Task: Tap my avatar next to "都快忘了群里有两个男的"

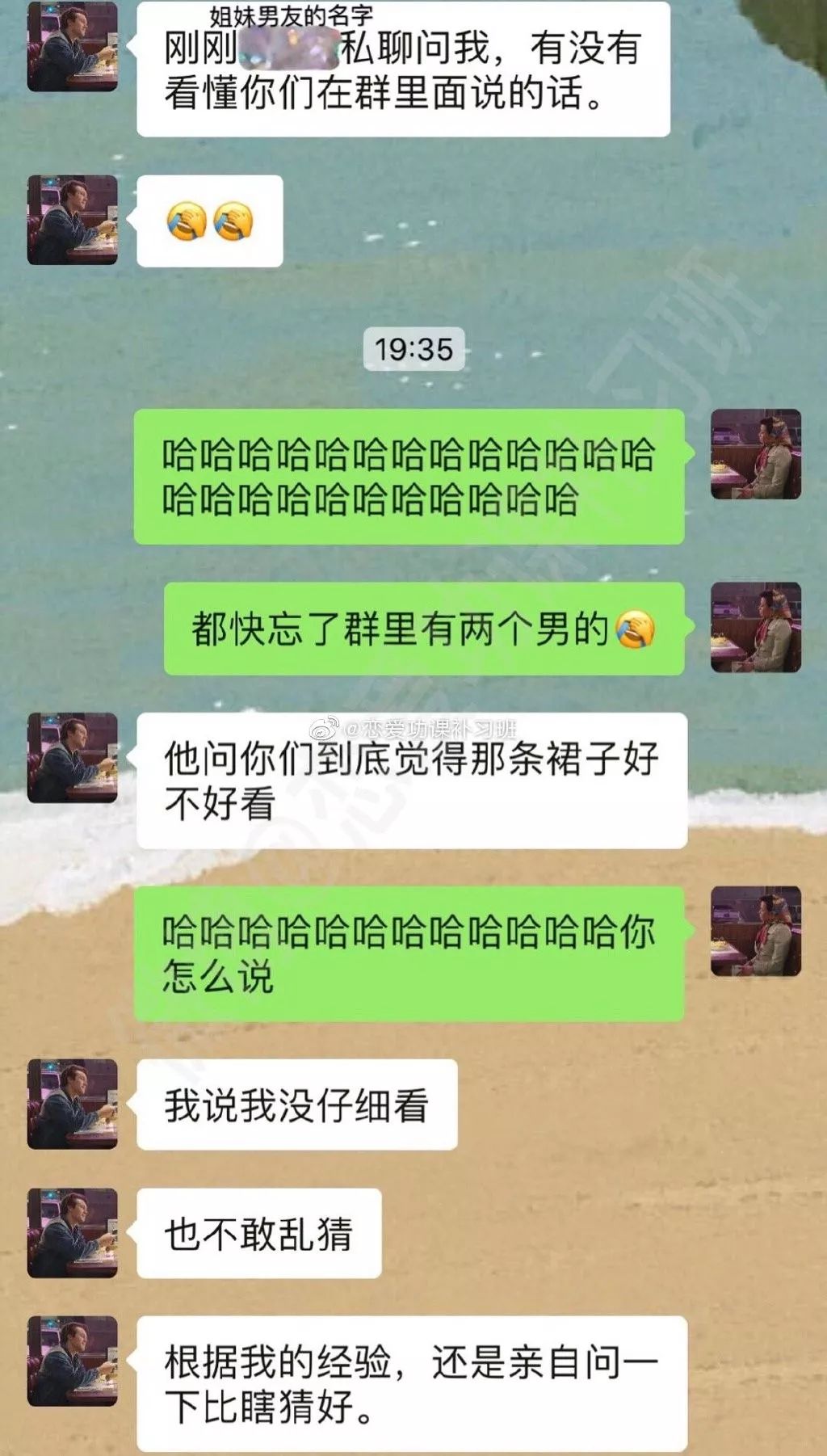Action: tap(756, 627)
